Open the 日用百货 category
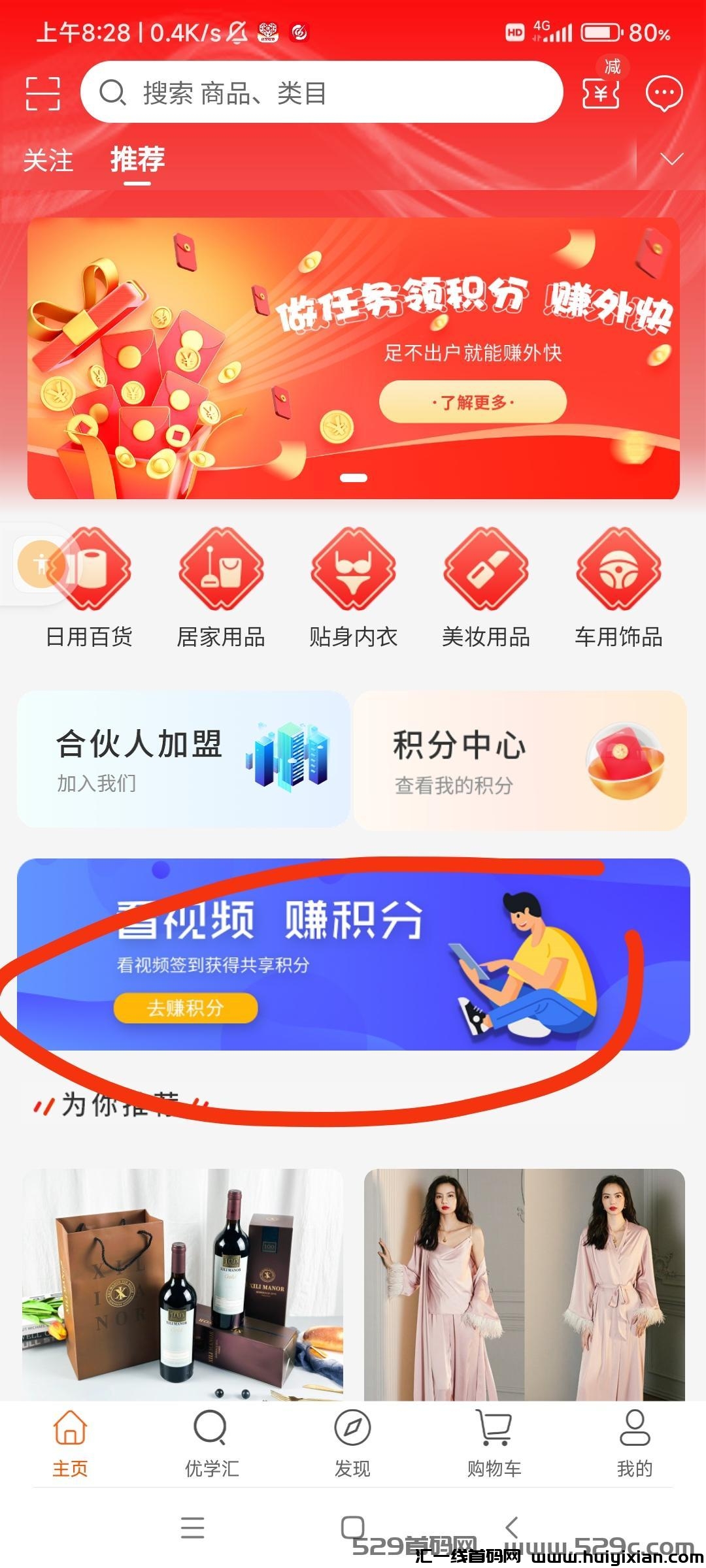The width and height of the screenshot is (706, 1568). point(89,588)
